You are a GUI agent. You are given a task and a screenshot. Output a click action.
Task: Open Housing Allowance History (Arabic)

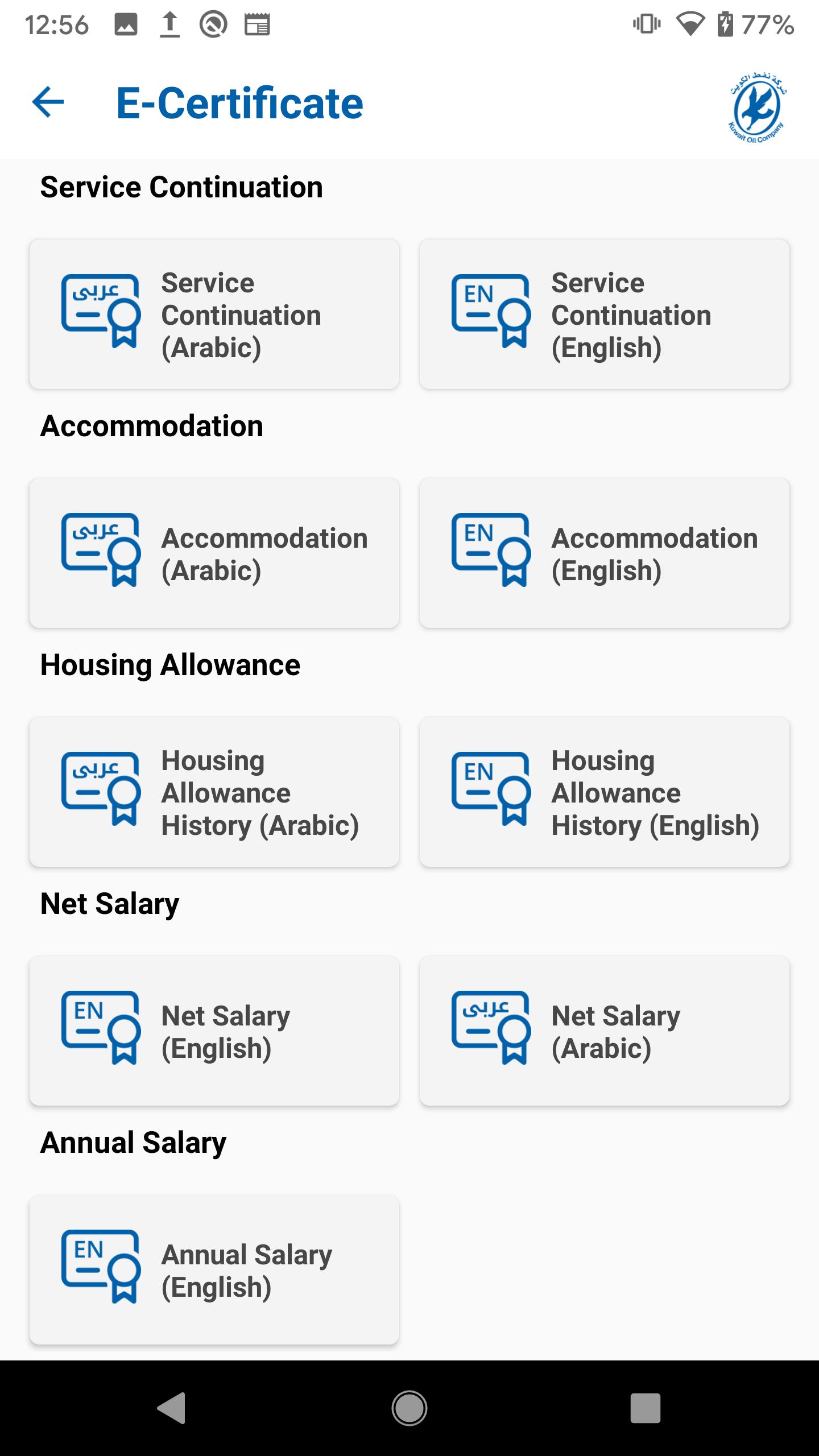point(214,792)
